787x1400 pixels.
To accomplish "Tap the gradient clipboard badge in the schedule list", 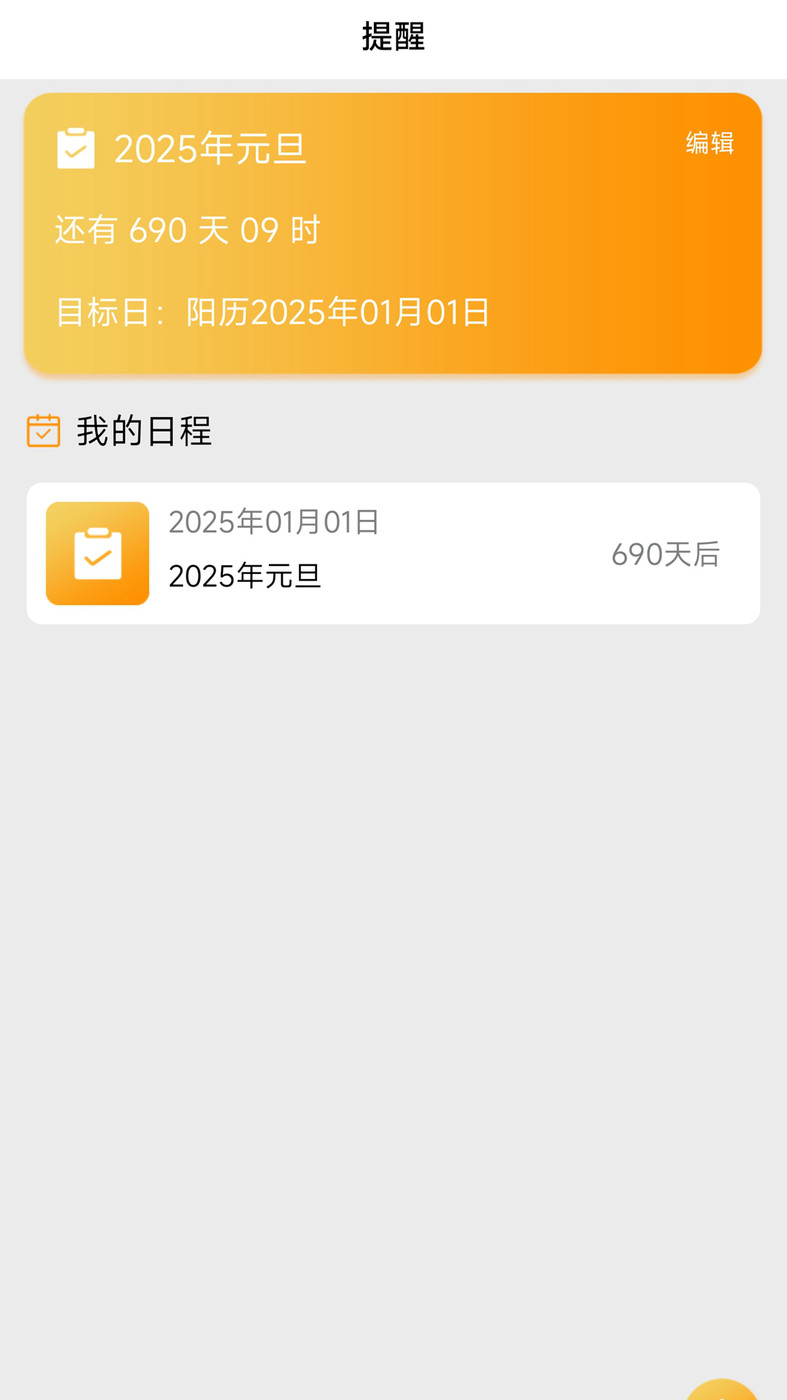I will point(97,553).
